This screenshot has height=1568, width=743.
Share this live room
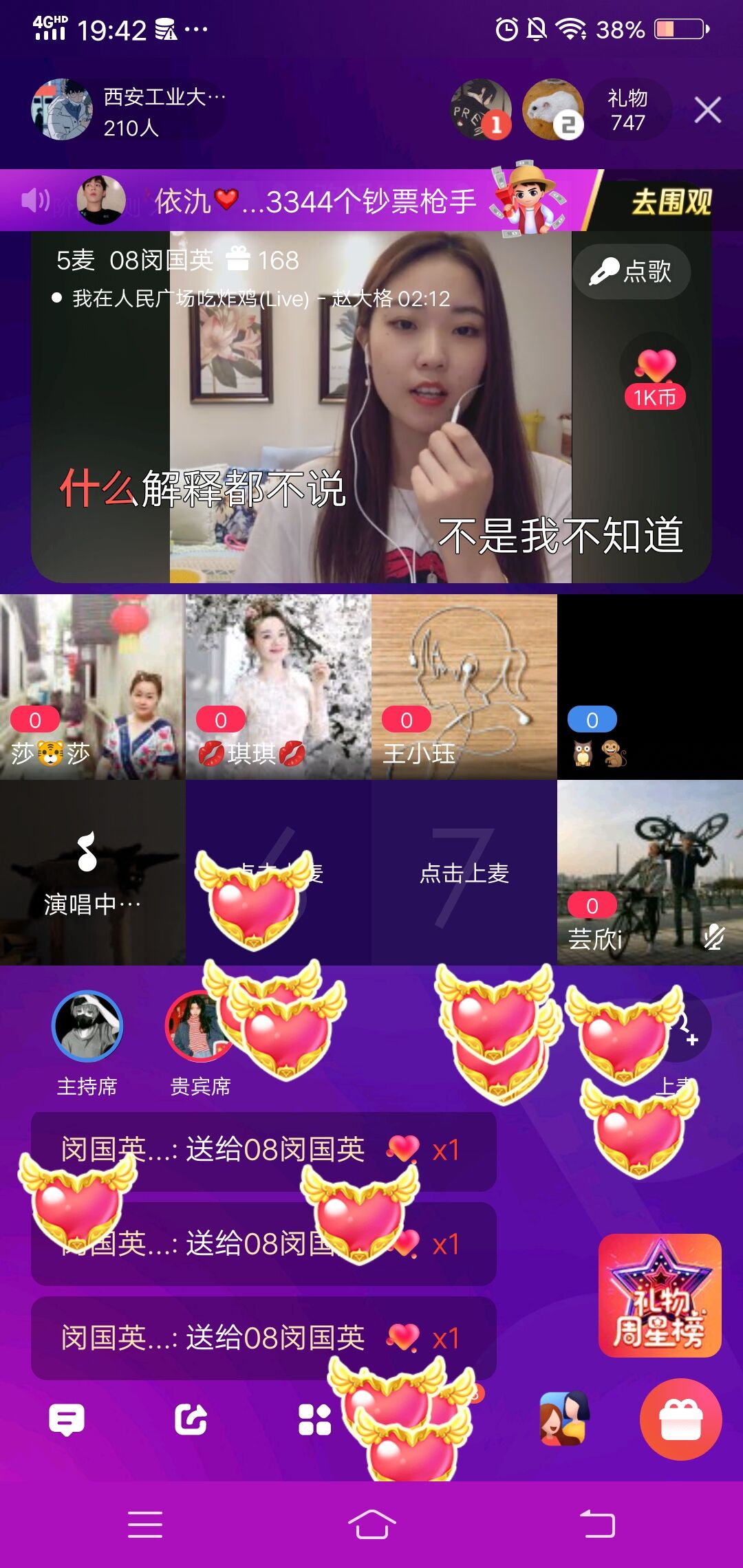191,1418
